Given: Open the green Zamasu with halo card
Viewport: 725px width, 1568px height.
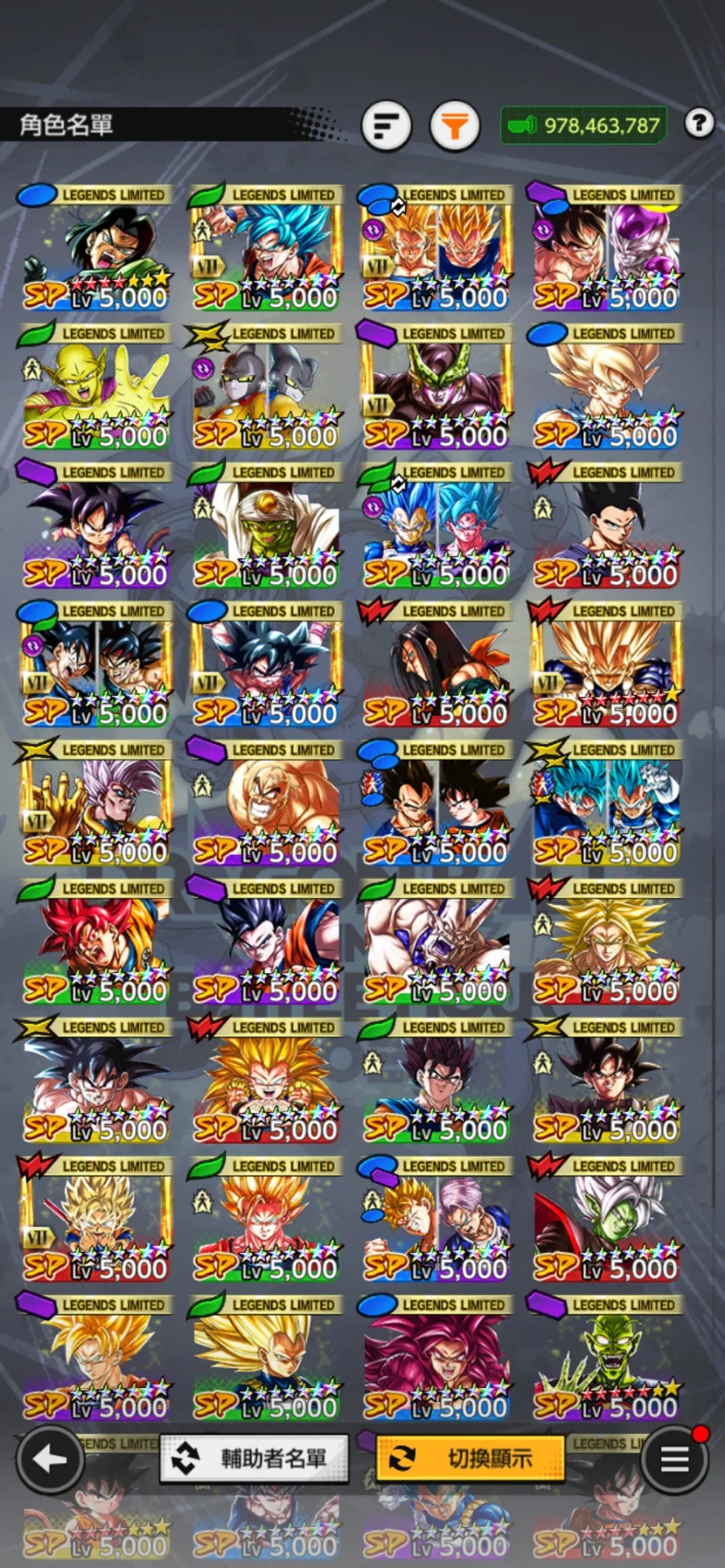Looking at the screenshot, I should point(604,1220).
